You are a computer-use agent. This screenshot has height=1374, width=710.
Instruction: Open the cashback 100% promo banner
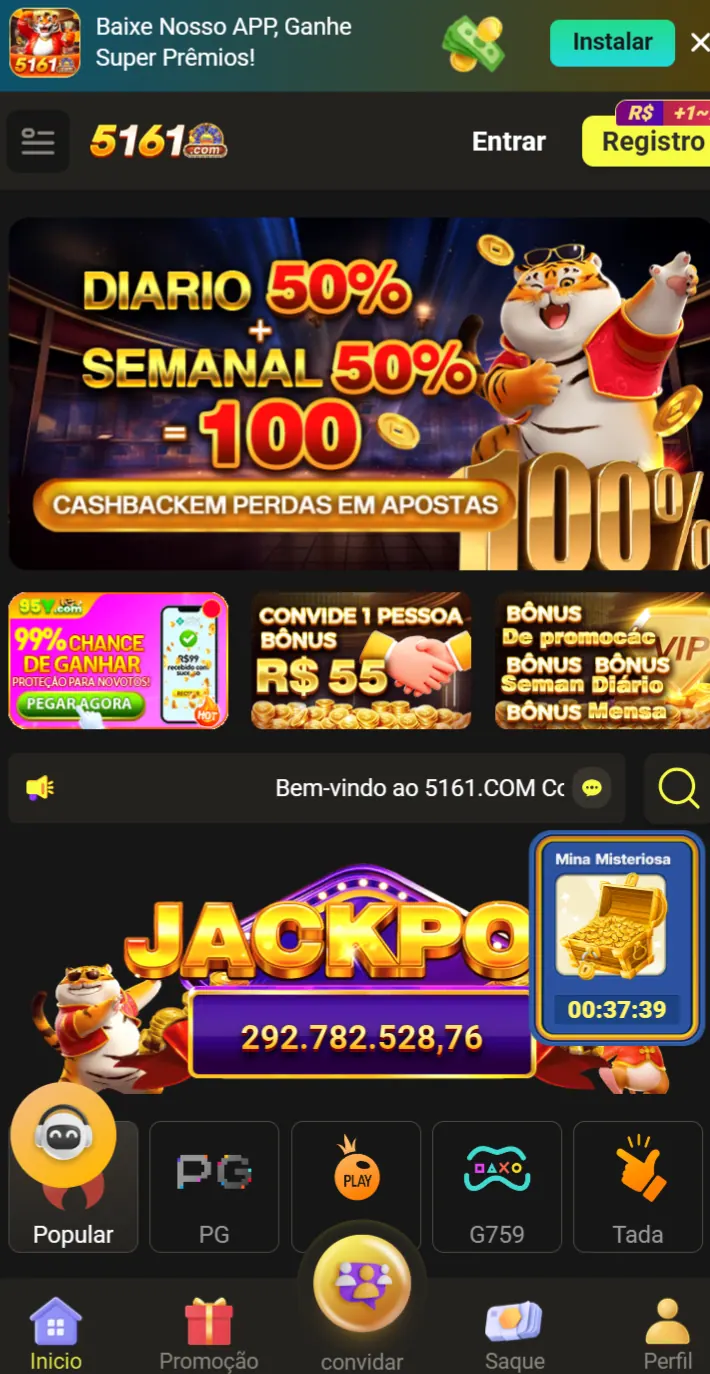tap(359, 394)
